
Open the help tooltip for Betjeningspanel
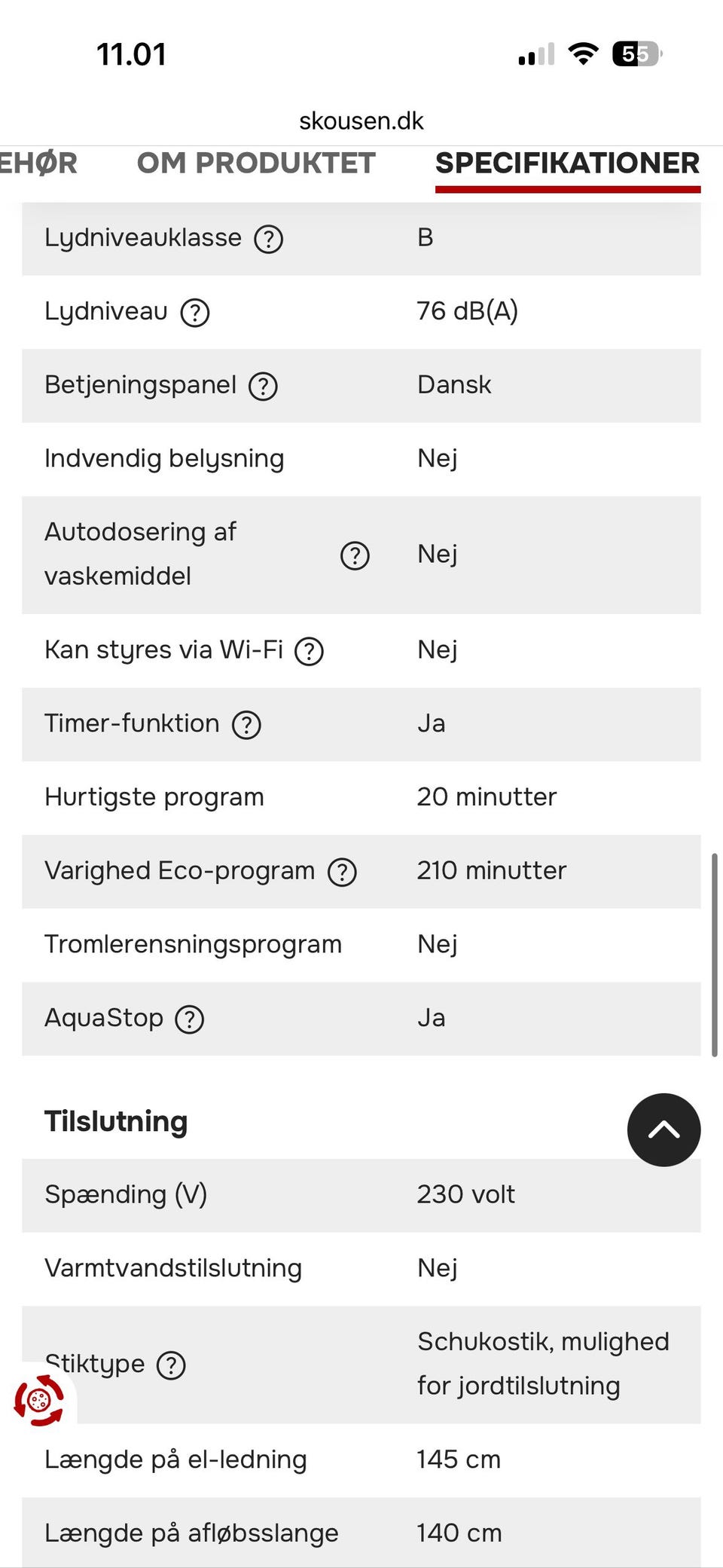click(264, 387)
